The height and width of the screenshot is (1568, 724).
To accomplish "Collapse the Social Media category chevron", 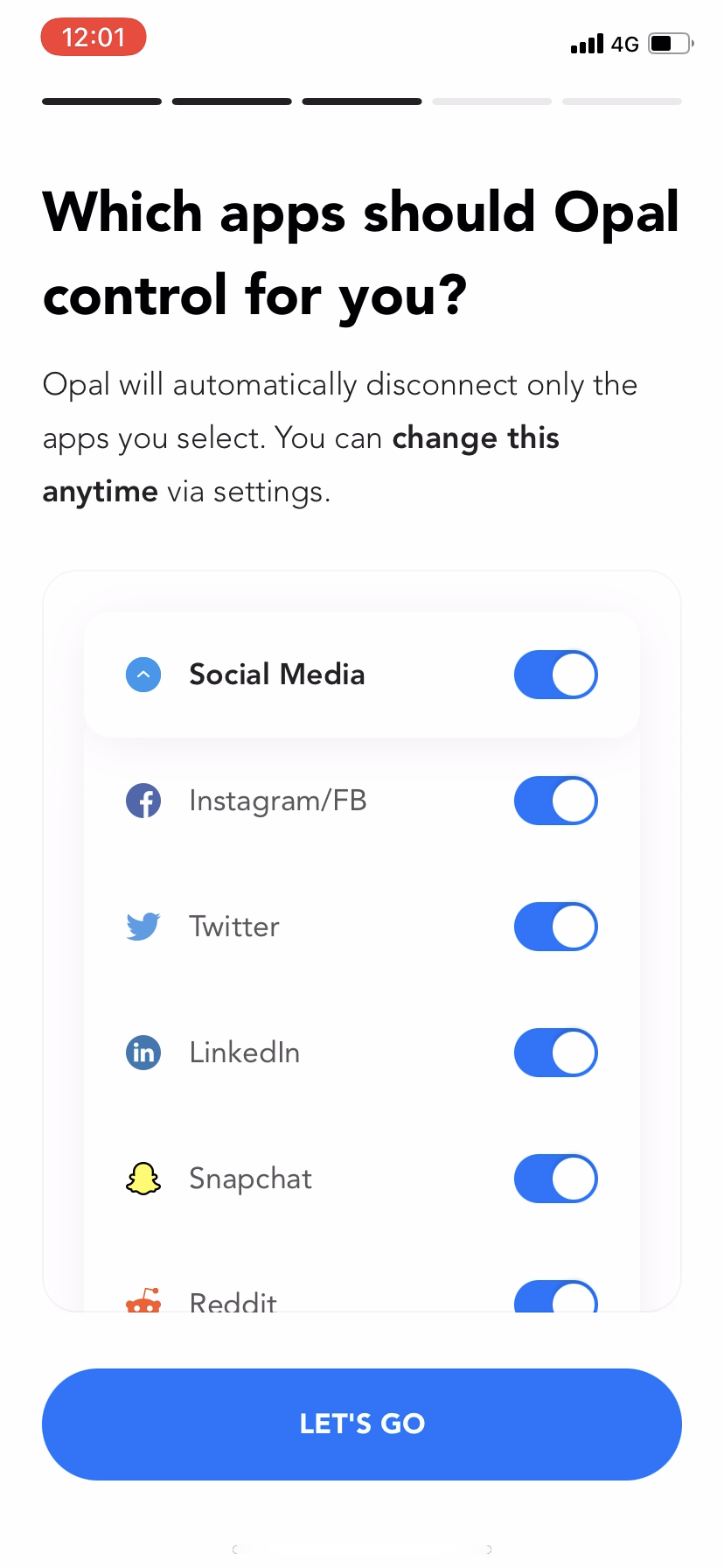I will [x=143, y=675].
